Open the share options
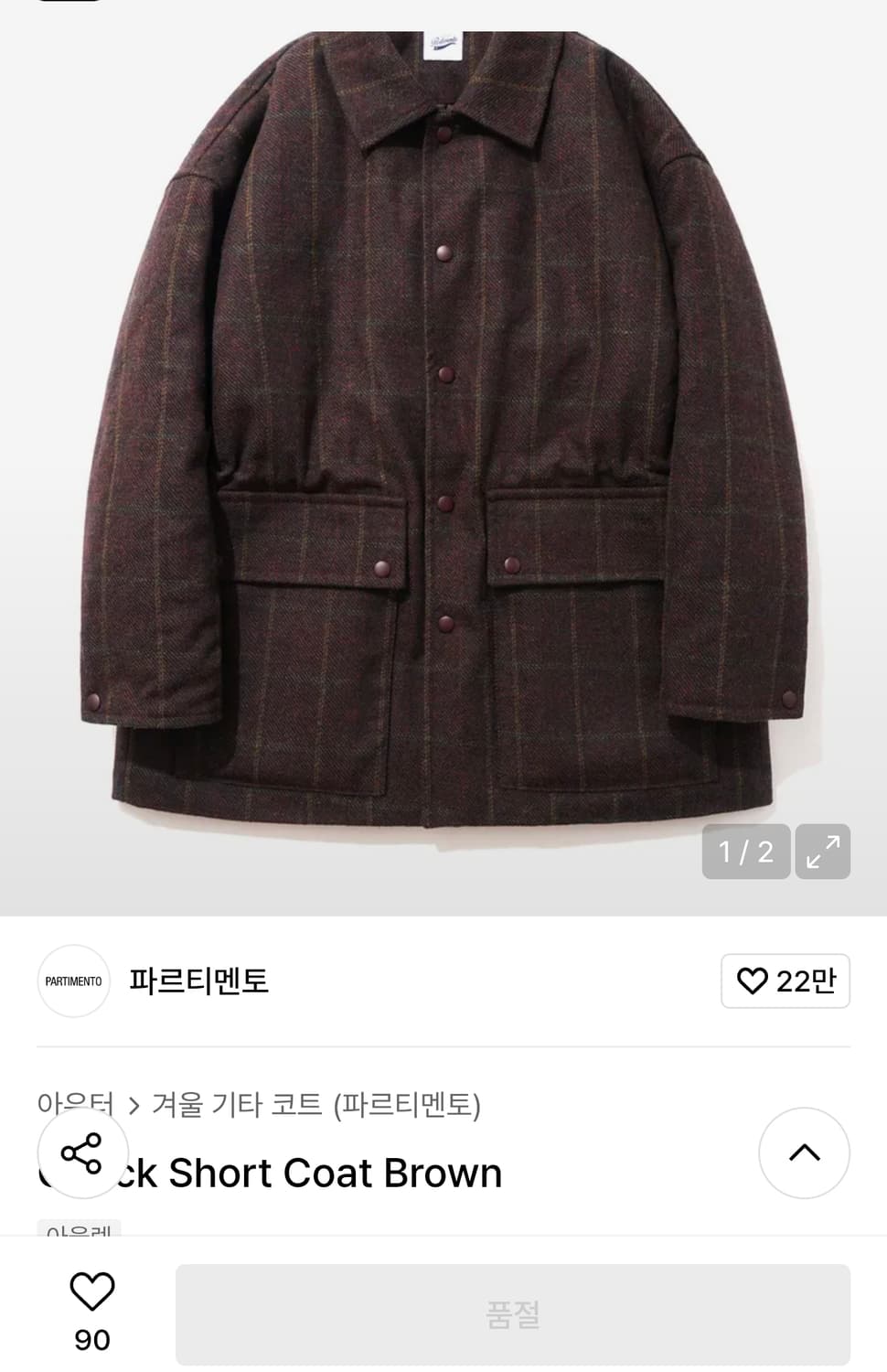Image resolution: width=887 pixels, height=1372 pixels. [83, 1154]
